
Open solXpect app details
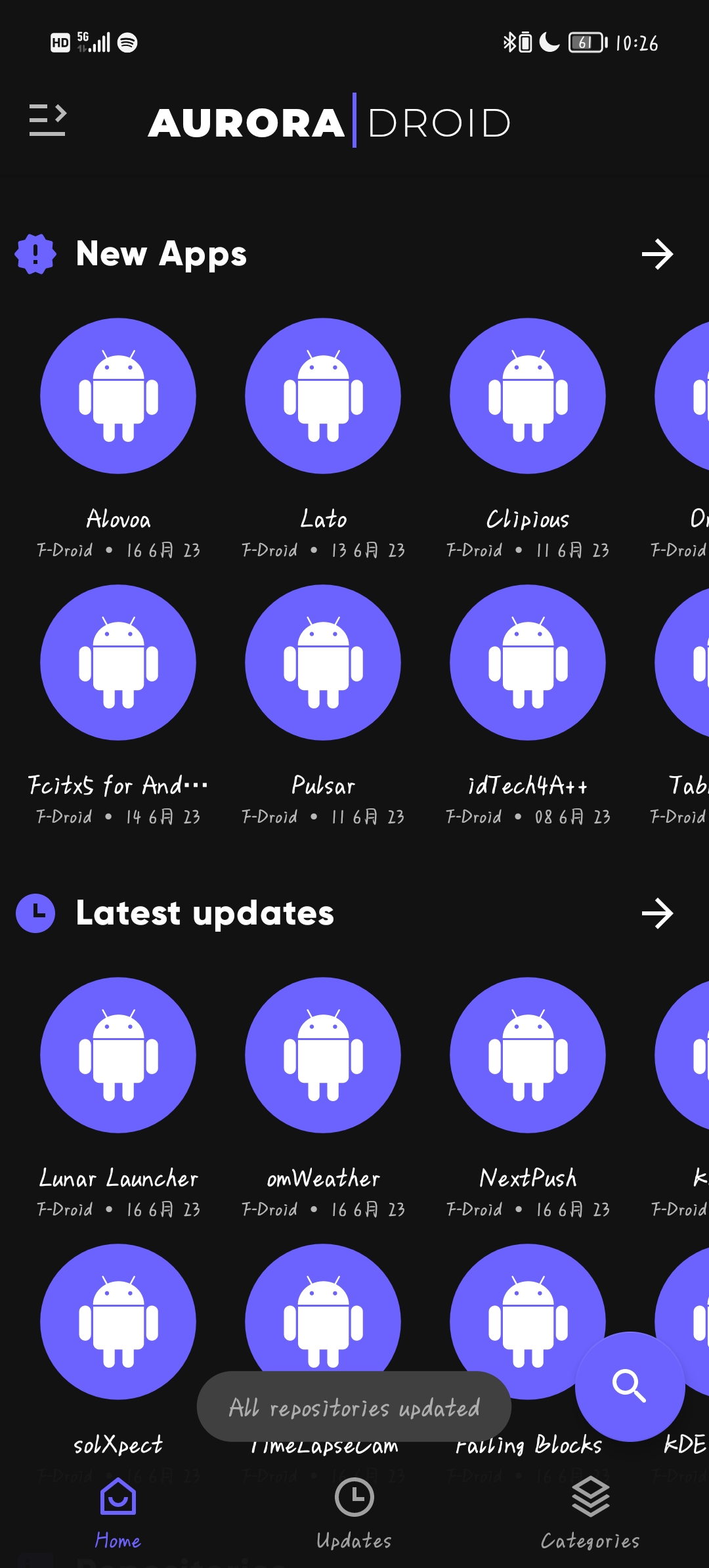coord(118,1321)
